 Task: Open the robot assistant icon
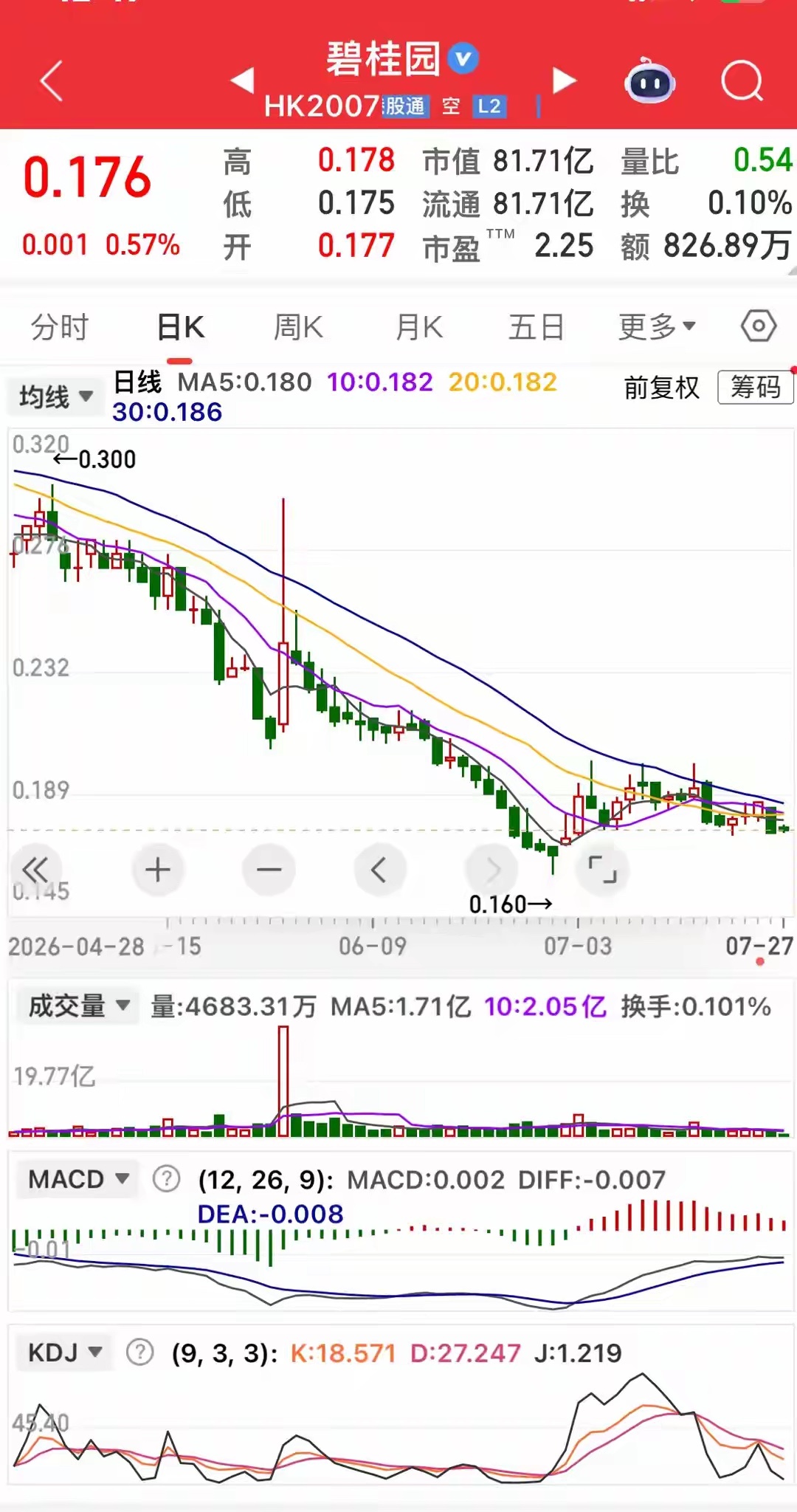click(649, 80)
